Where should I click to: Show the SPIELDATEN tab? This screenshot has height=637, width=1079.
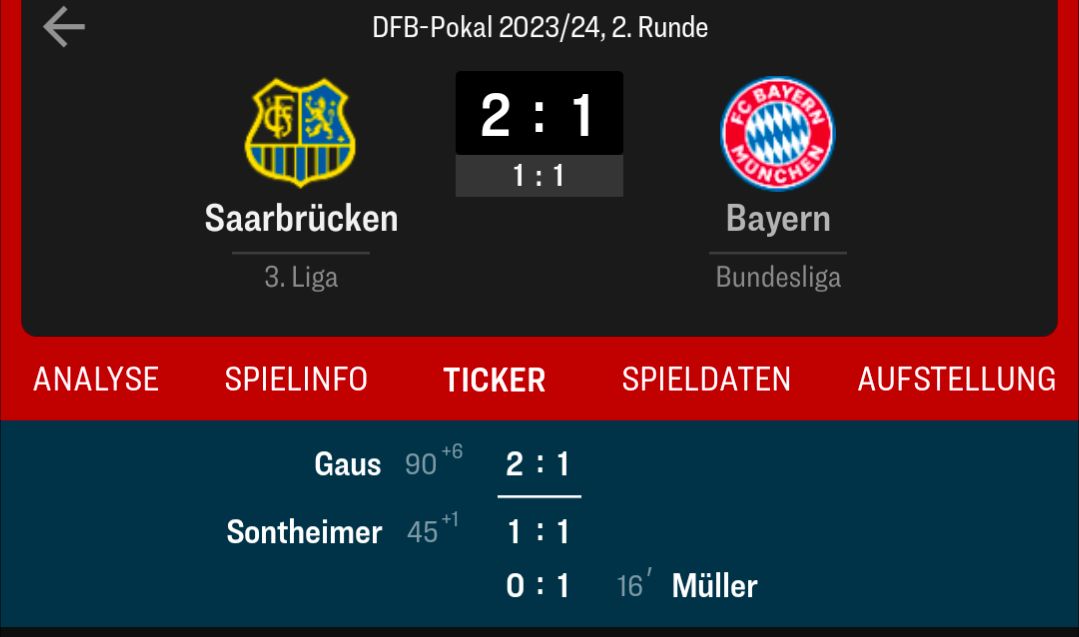[x=706, y=379]
